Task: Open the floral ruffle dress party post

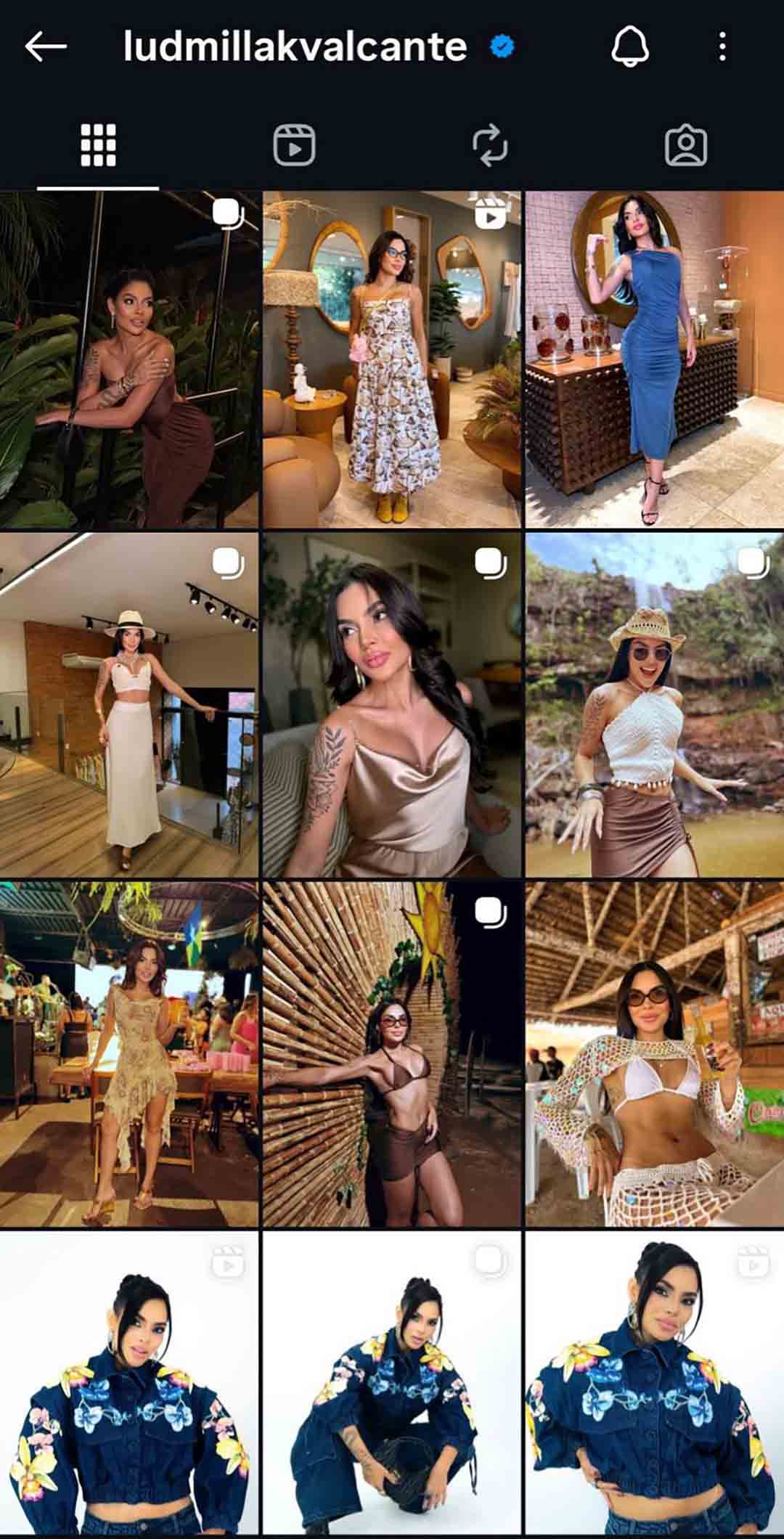Action: click(129, 1054)
